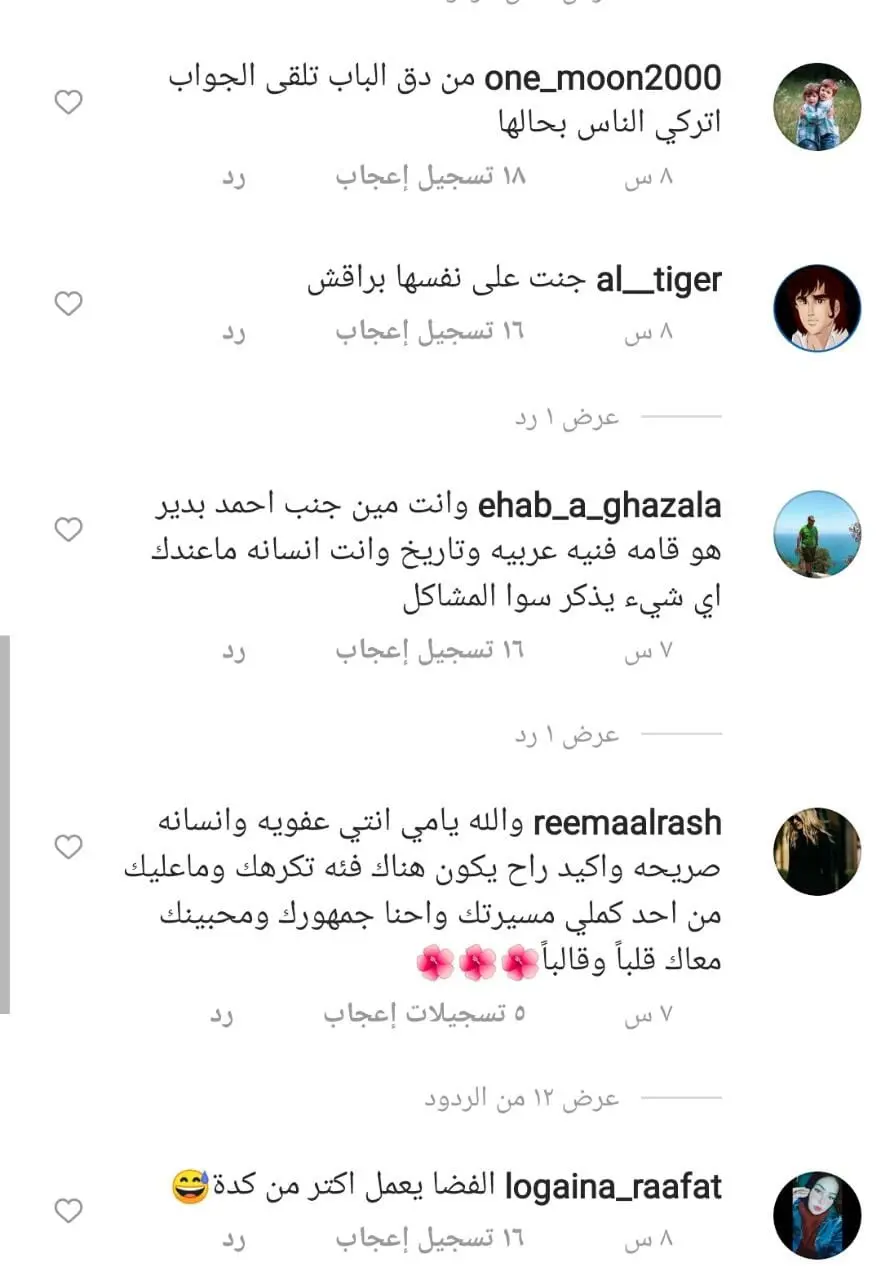Reply to one_moon2000's comment

[x=233, y=178]
